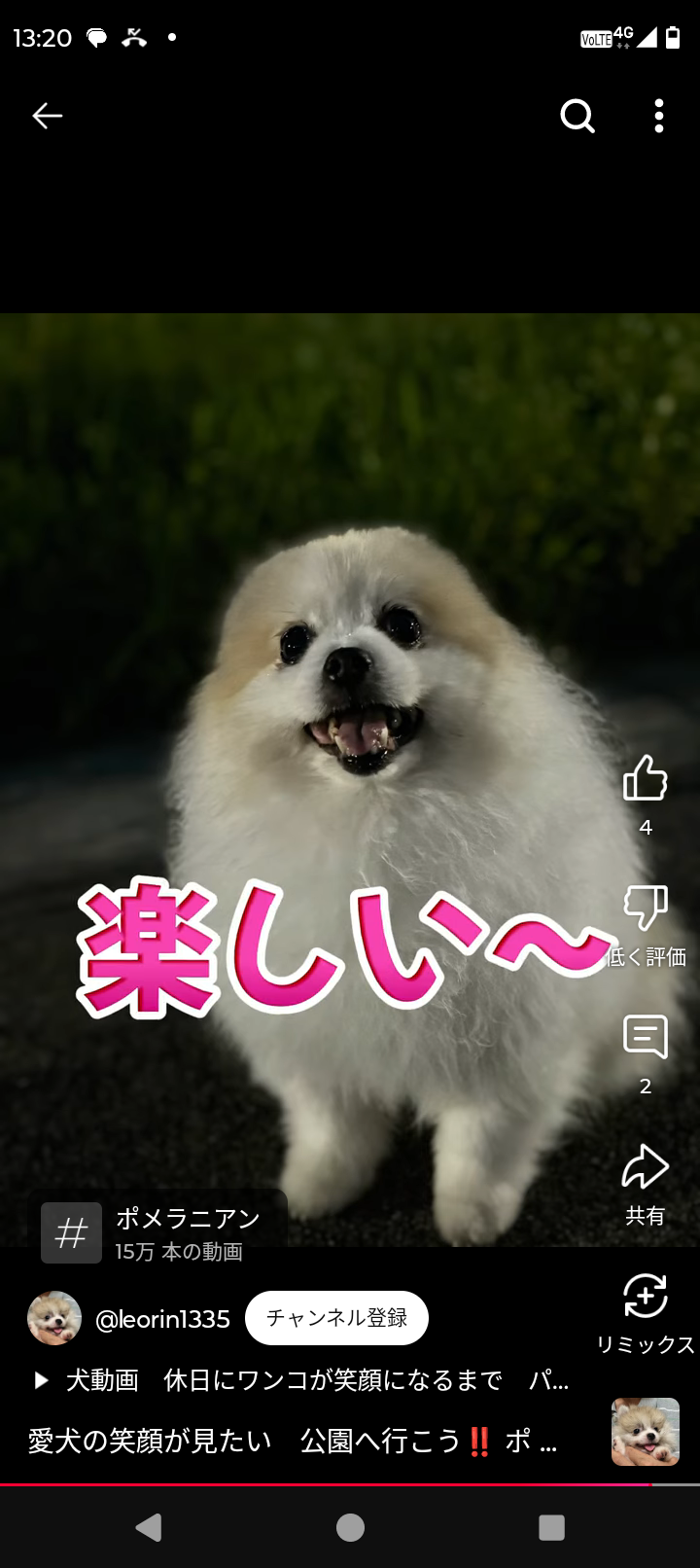Tap the system home button

point(350,1528)
